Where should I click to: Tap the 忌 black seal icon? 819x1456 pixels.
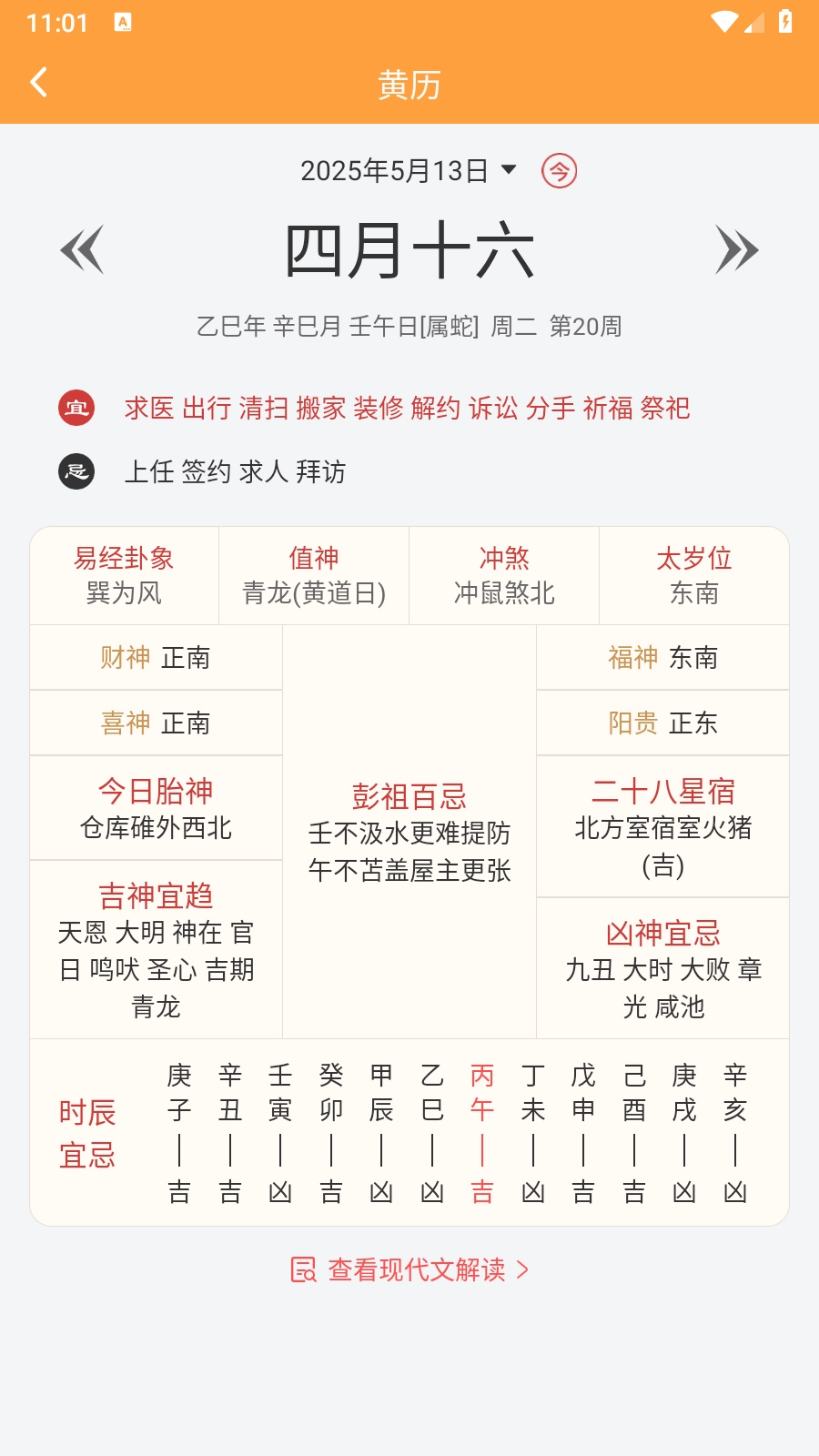point(77,472)
